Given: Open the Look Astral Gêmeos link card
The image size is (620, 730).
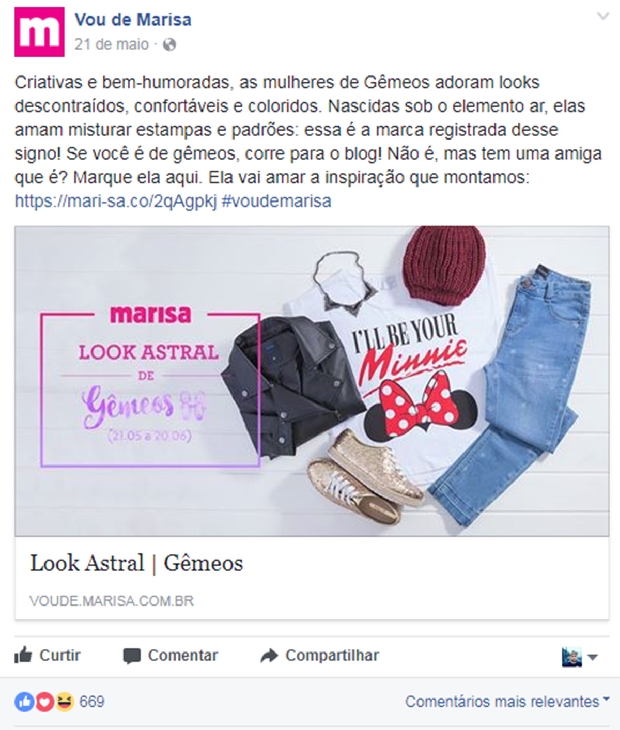Looking at the screenshot, I should point(311,565).
